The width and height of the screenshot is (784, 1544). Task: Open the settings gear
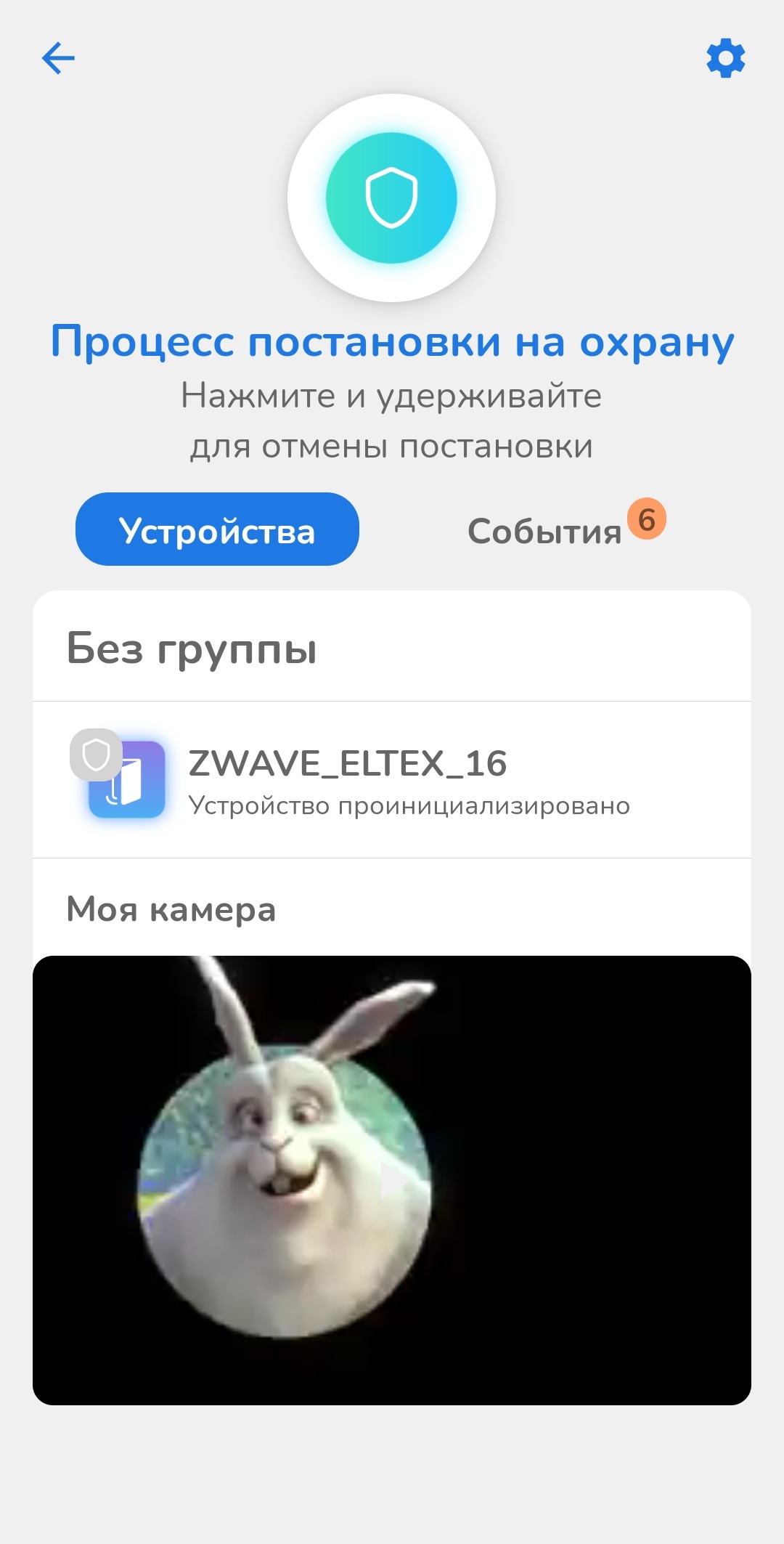pos(725,58)
